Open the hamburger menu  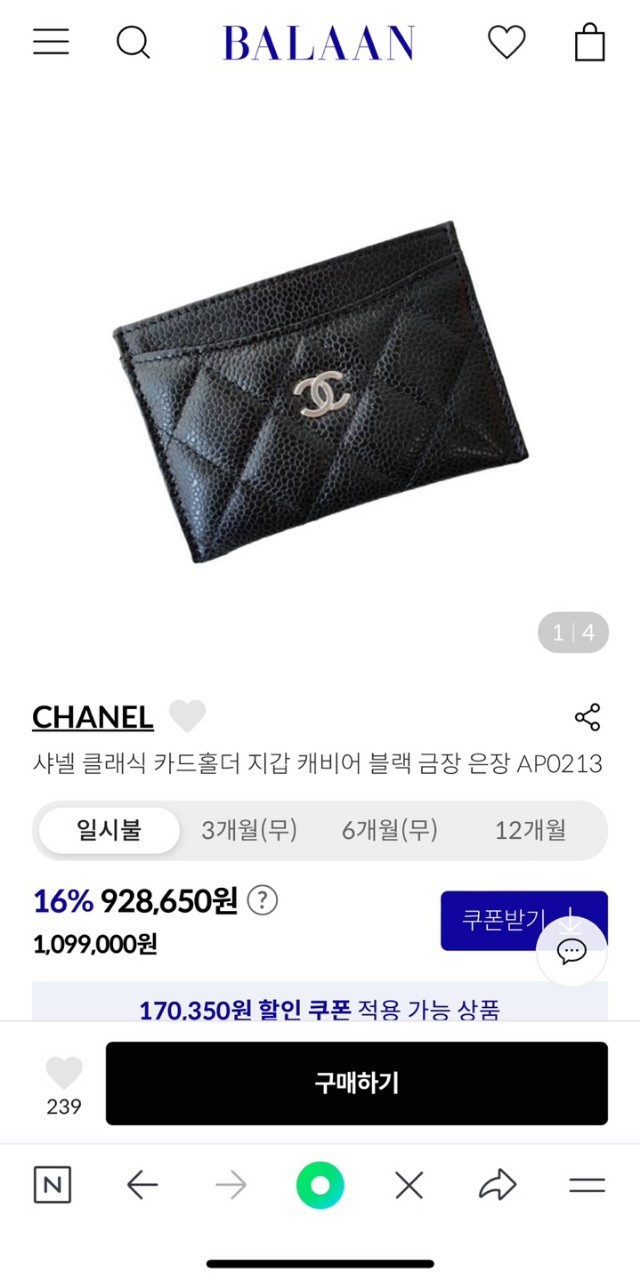tap(51, 42)
